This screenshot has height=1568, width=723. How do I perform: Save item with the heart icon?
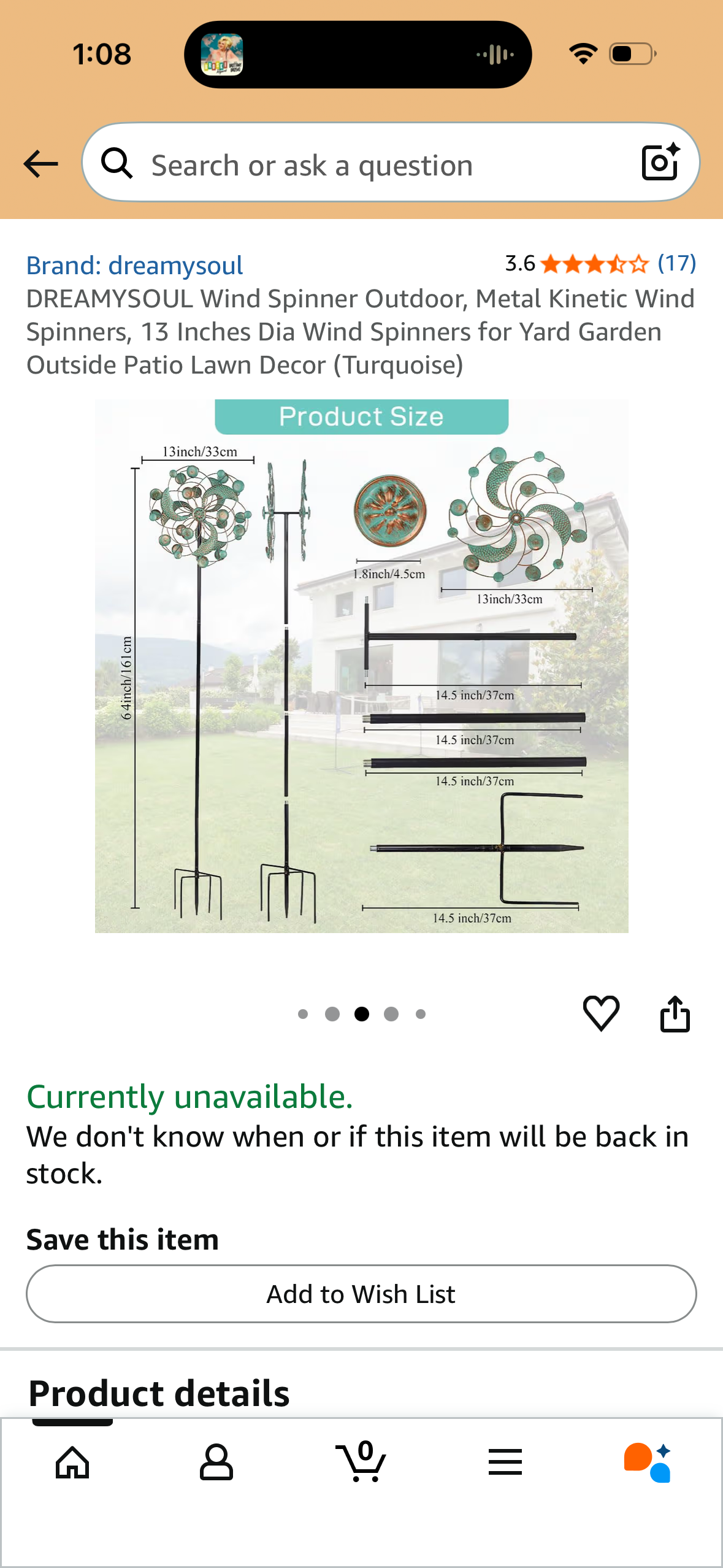pyautogui.click(x=601, y=1013)
